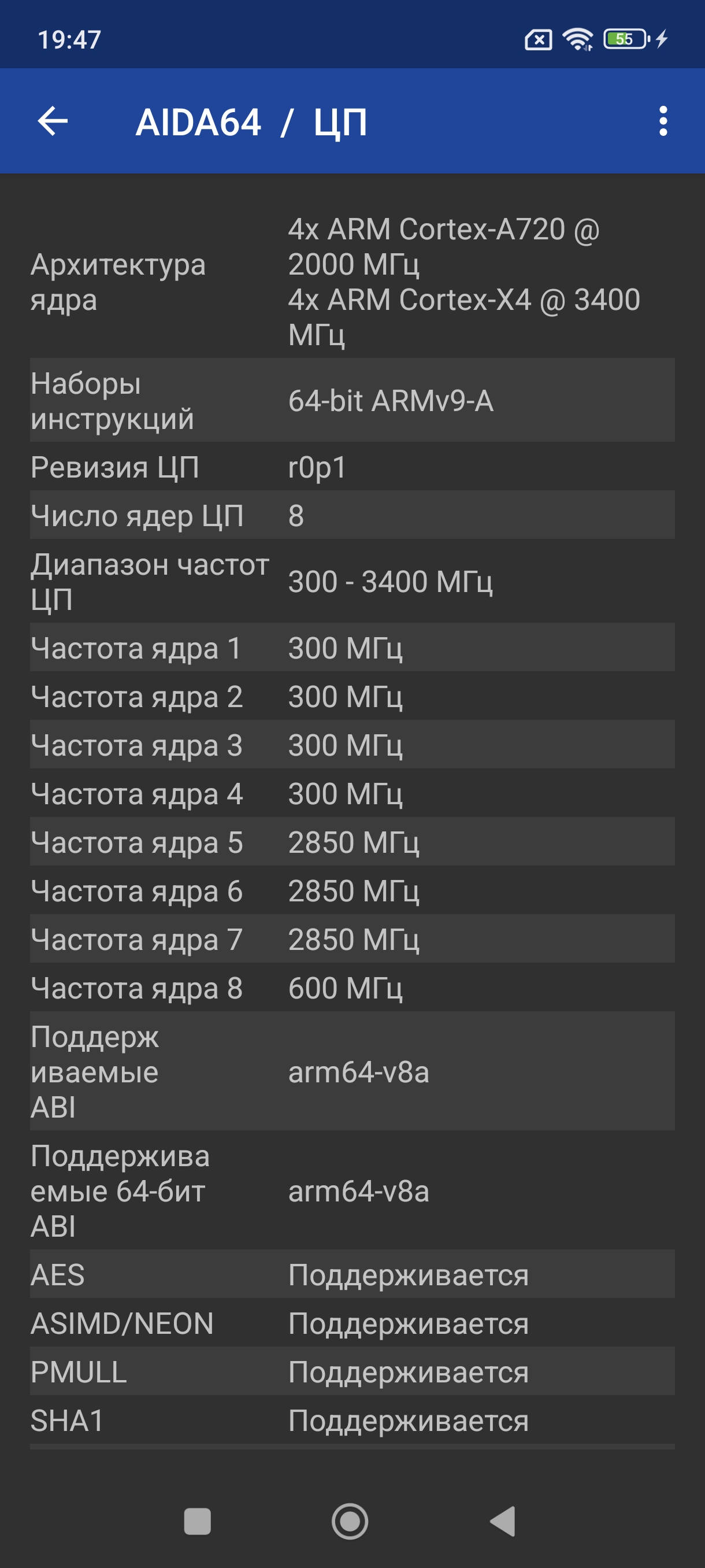The image size is (705, 1568).
Task: Tap the system back triangle
Action: (x=504, y=1521)
